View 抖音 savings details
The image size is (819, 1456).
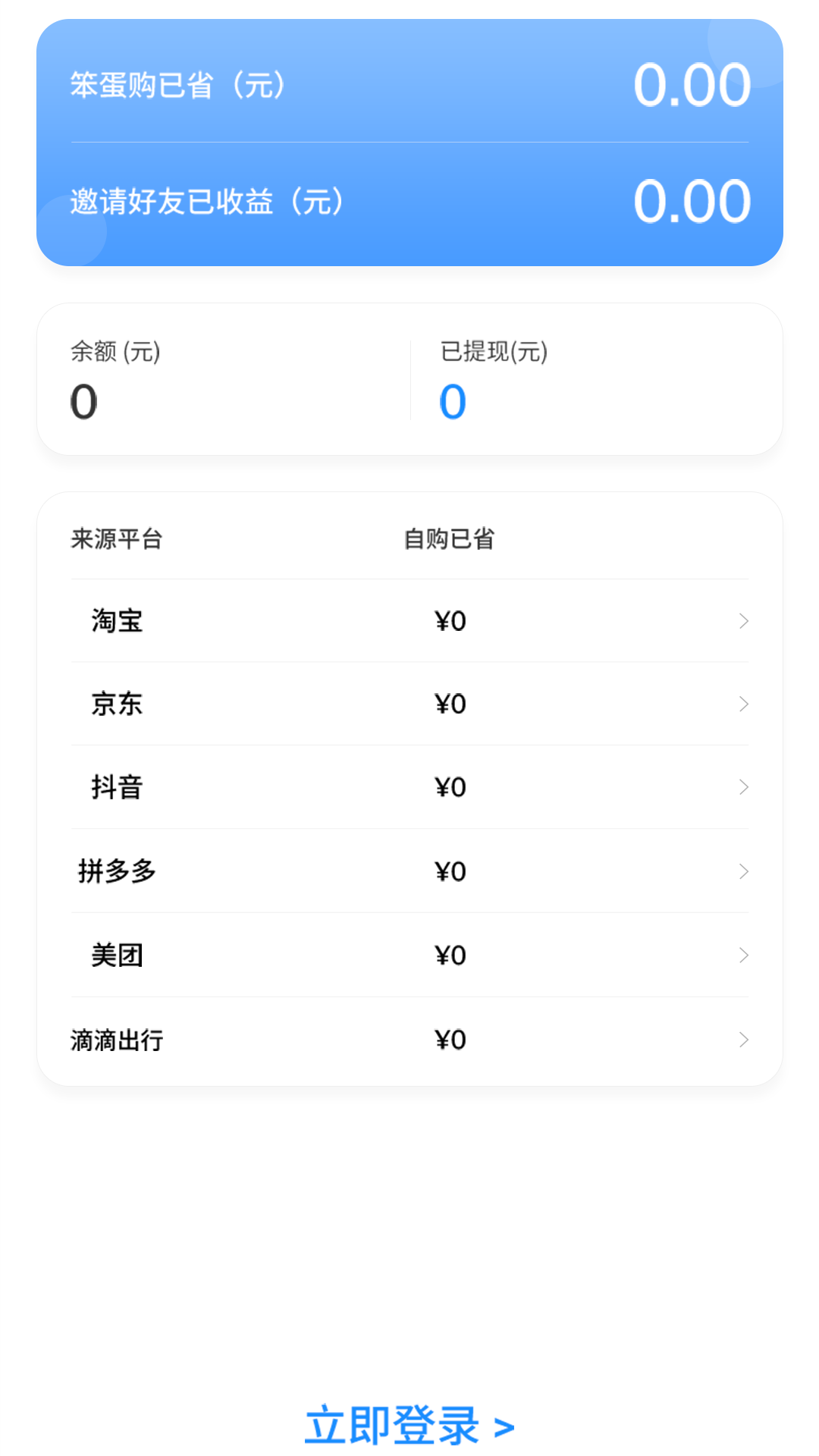click(x=409, y=787)
